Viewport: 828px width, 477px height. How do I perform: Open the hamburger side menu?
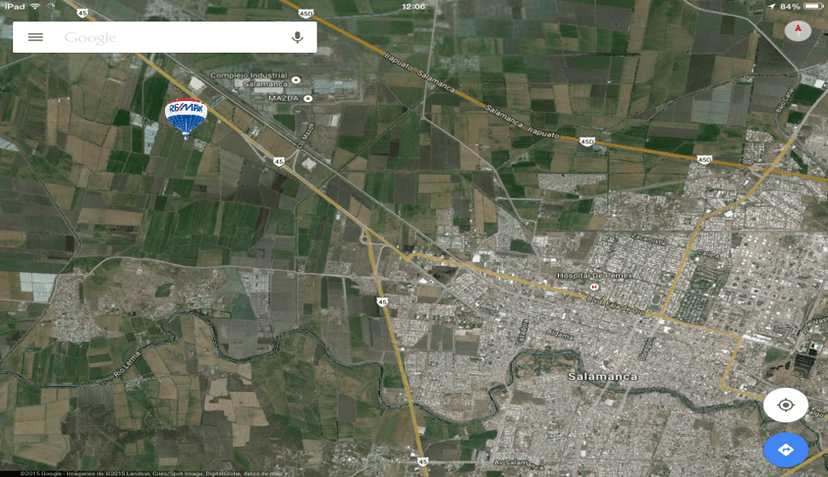(36, 37)
